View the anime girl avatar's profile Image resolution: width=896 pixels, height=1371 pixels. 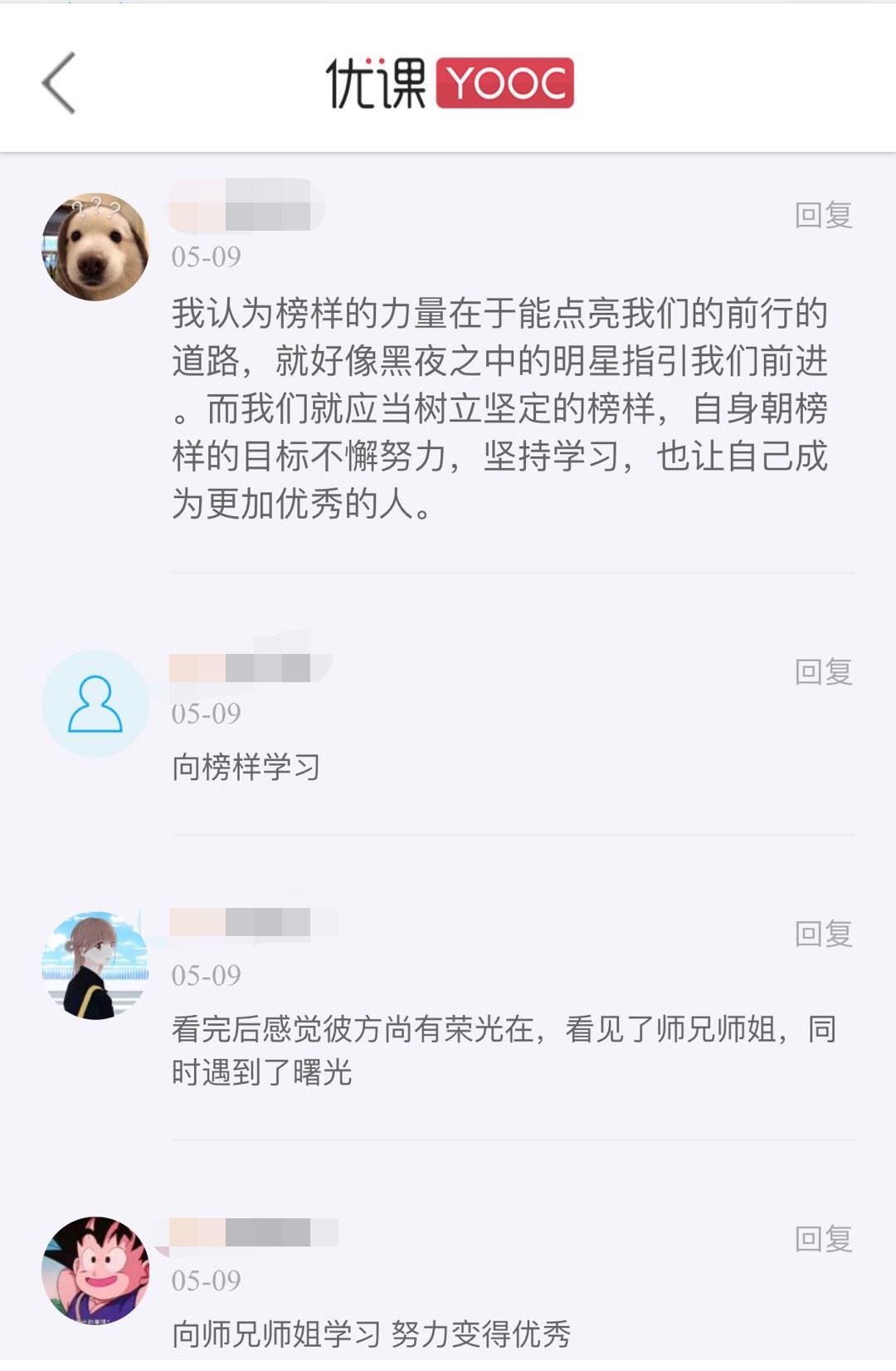click(x=95, y=966)
